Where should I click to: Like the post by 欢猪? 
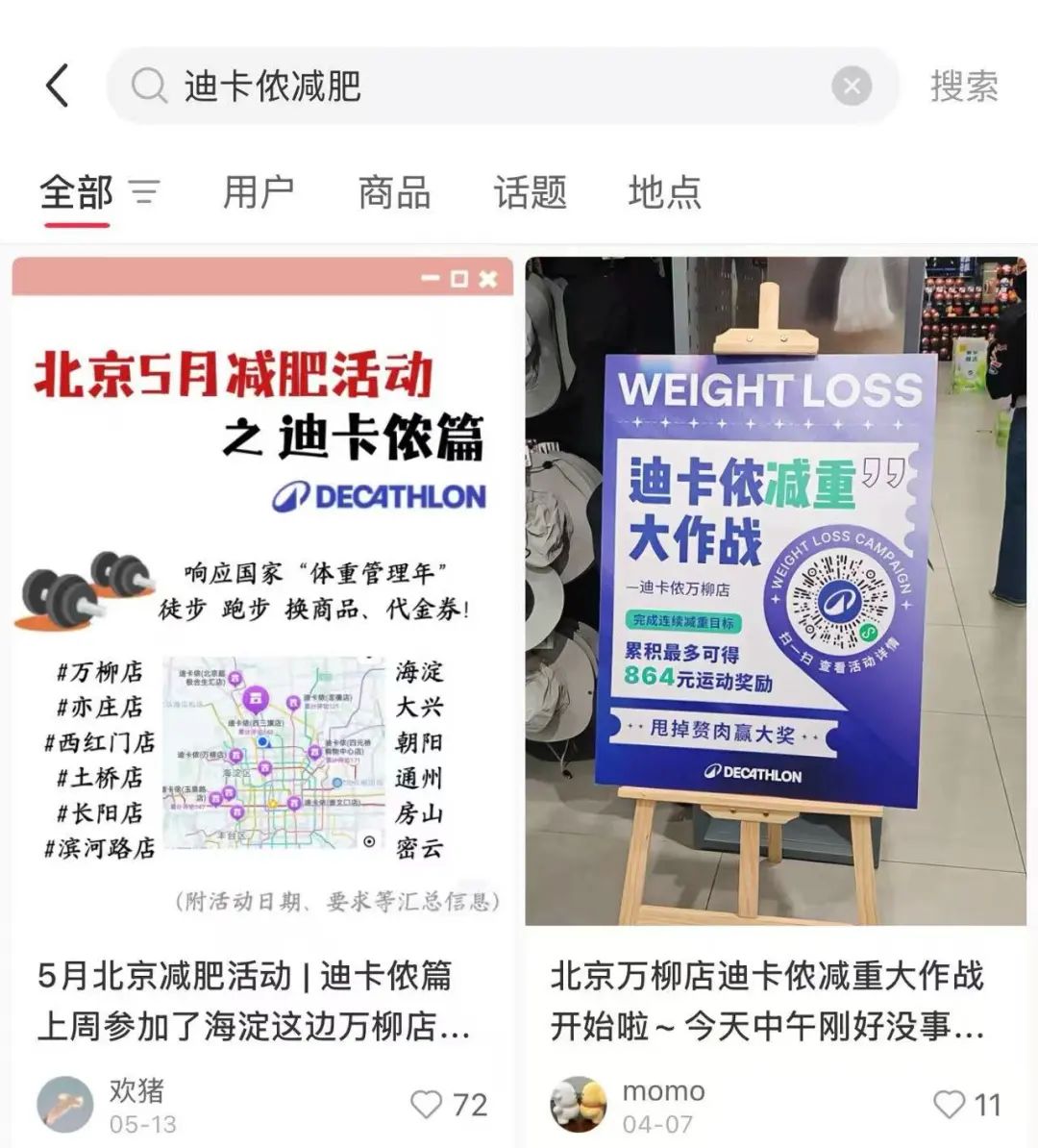tap(427, 1104)
